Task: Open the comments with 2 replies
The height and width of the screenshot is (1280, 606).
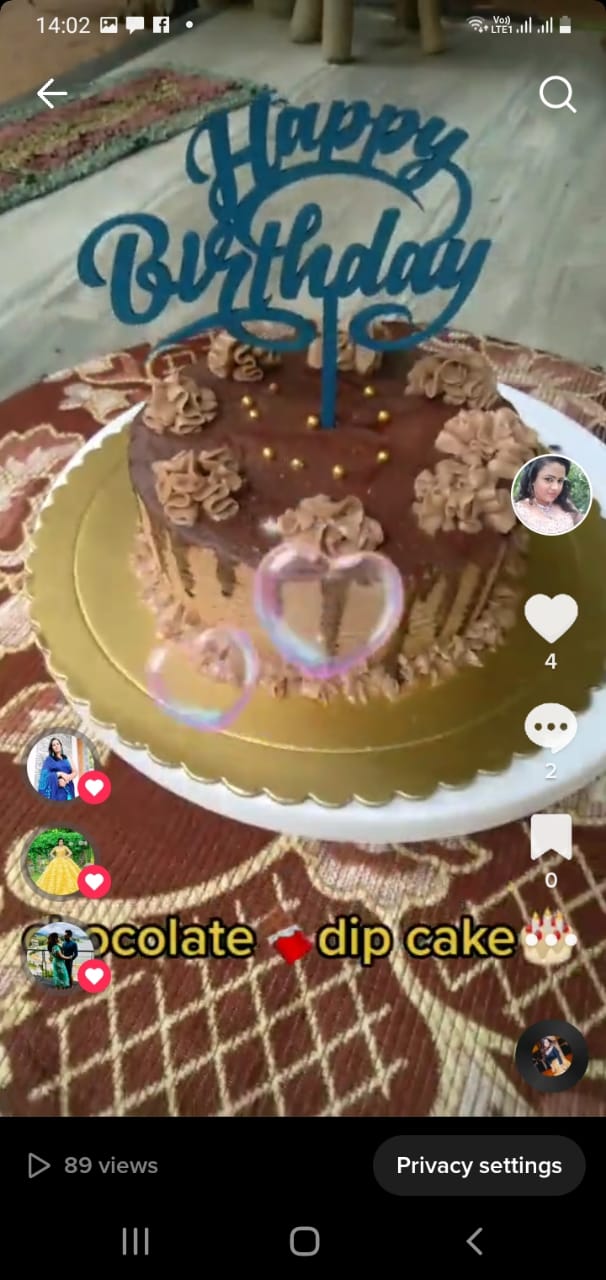Action: [551, 729]
